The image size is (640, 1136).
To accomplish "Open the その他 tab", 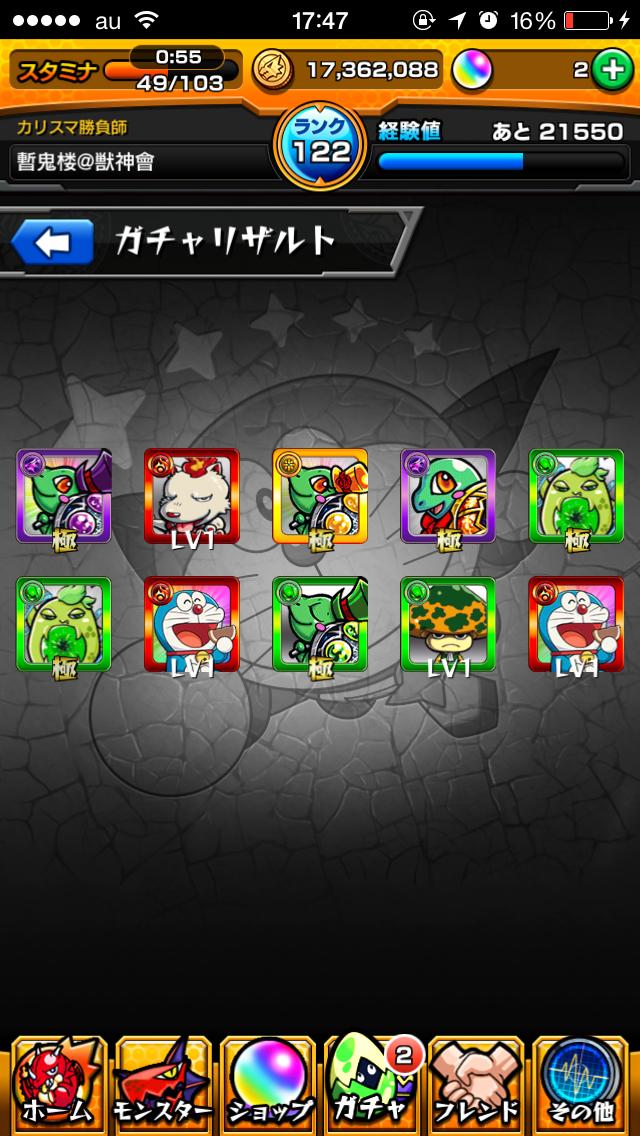I will coord(584,1084).
